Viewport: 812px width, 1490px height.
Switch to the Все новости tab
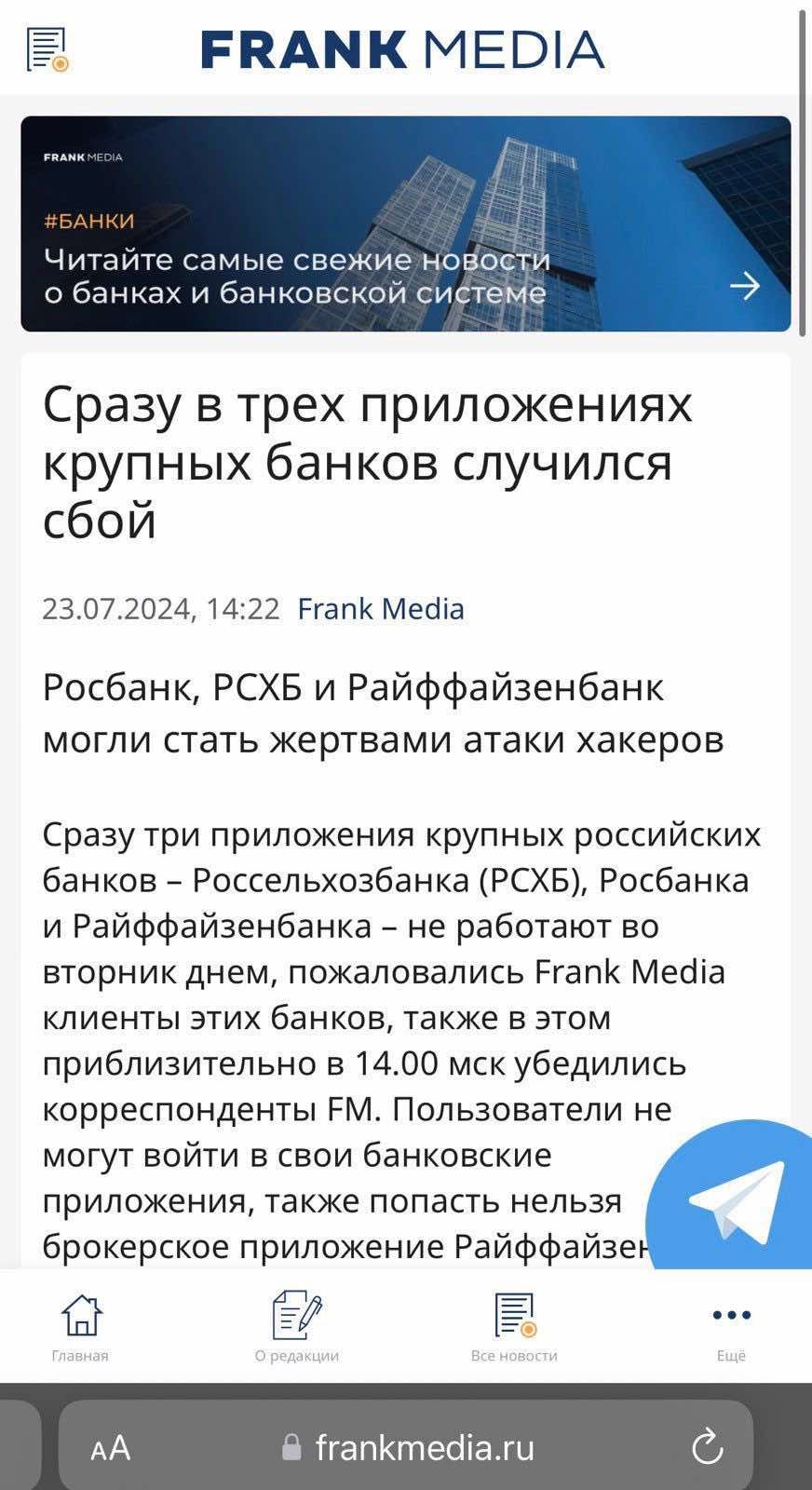coord(514,1327)
